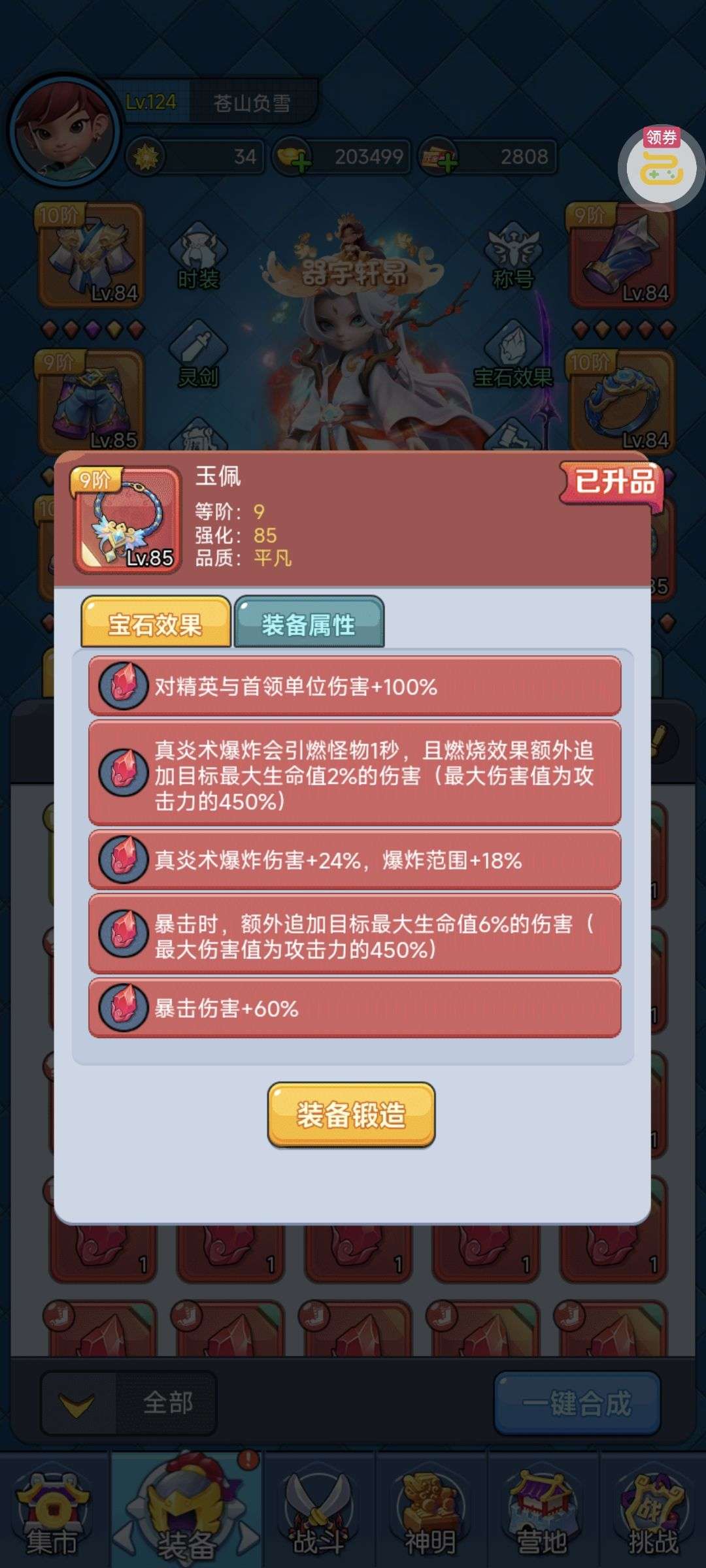Open the 时装 costume menu
Screen dimensions: 706x1568
pyautogui.click(x=199, y=258)
